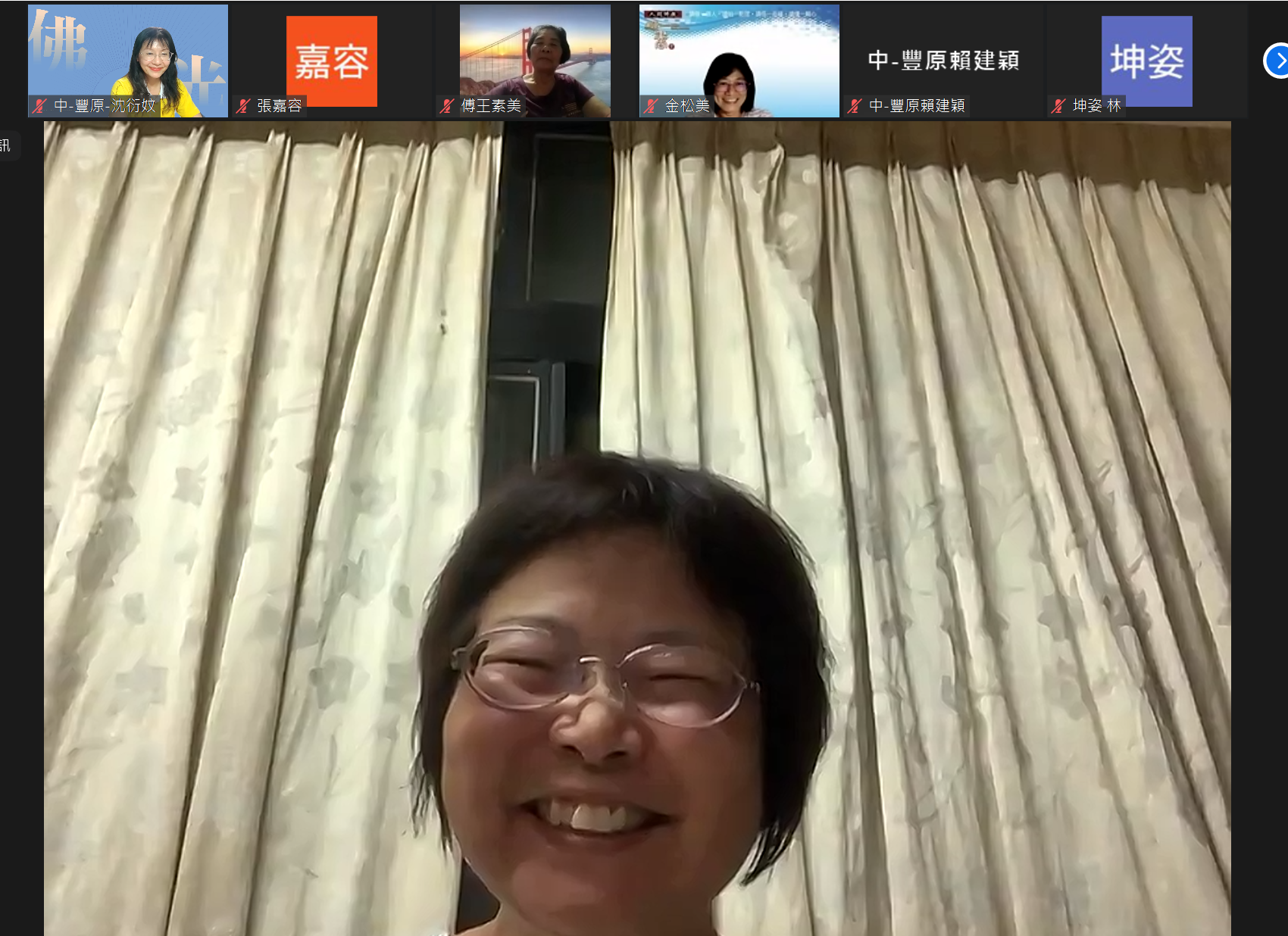Select participant tile 張嘉容

click(331, 61)
